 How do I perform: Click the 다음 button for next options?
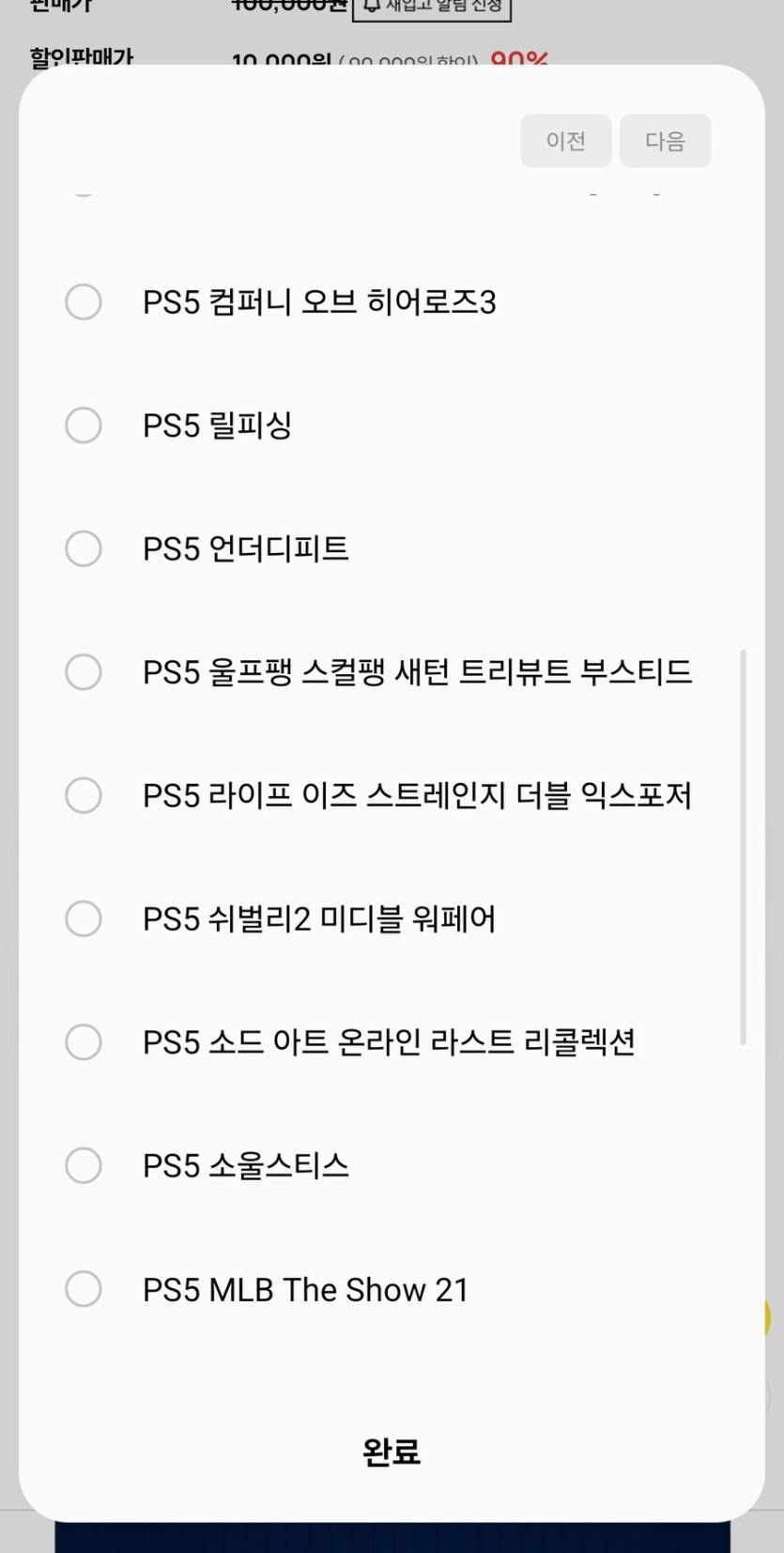665,140
